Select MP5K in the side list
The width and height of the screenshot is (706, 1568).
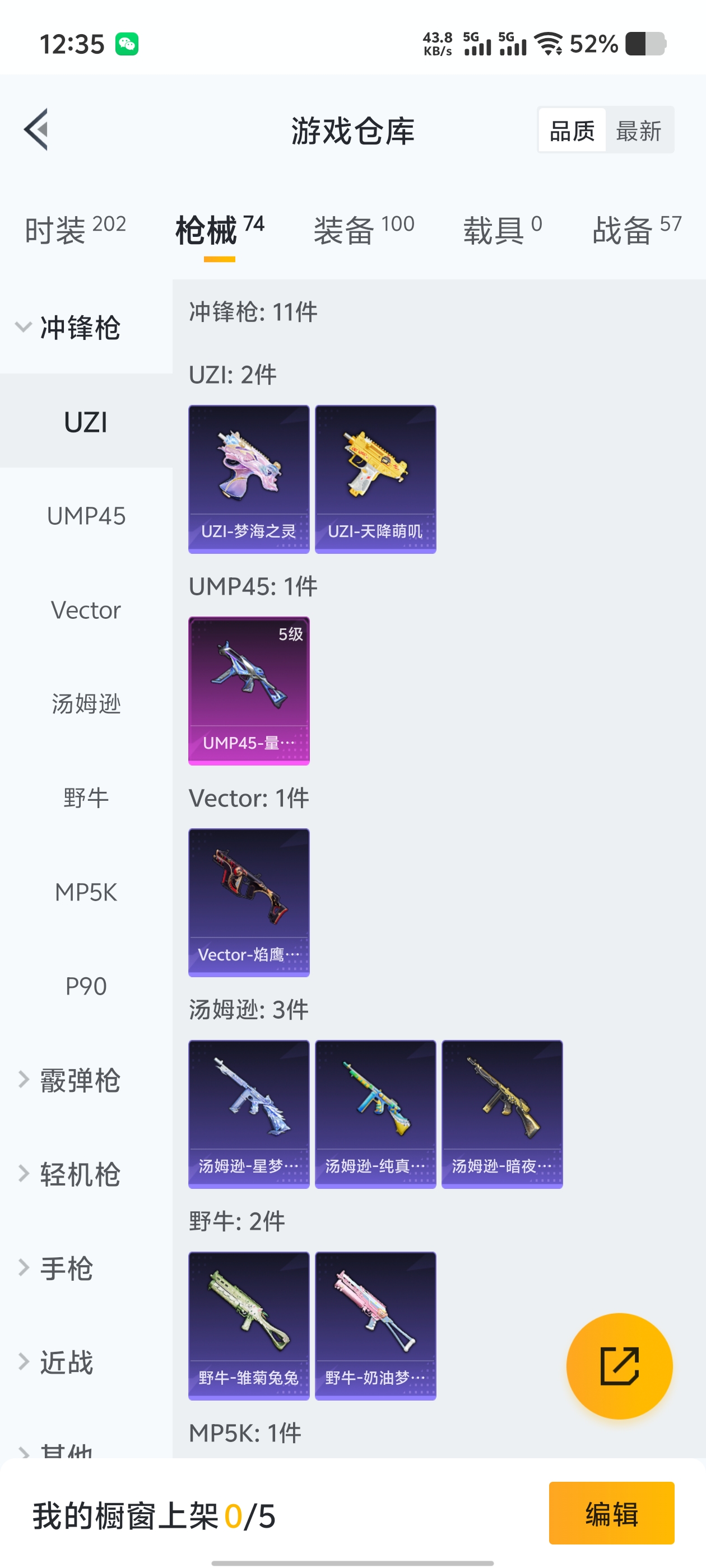pyautogui.click(x=86, y=892)
